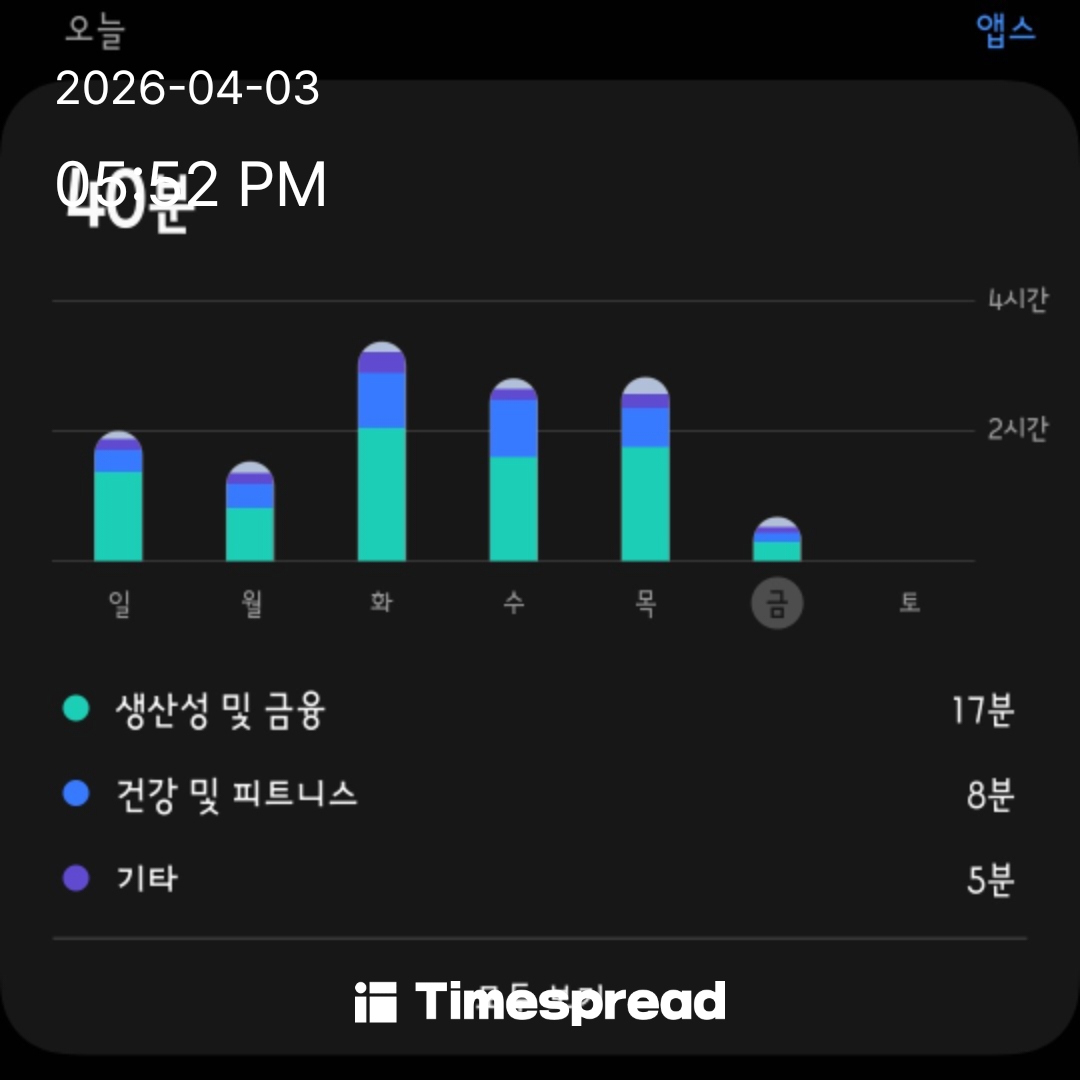1080x1080 pixels.
Task: Select the 화 (Tuesday) usage bar
Action: coord(382,455)
